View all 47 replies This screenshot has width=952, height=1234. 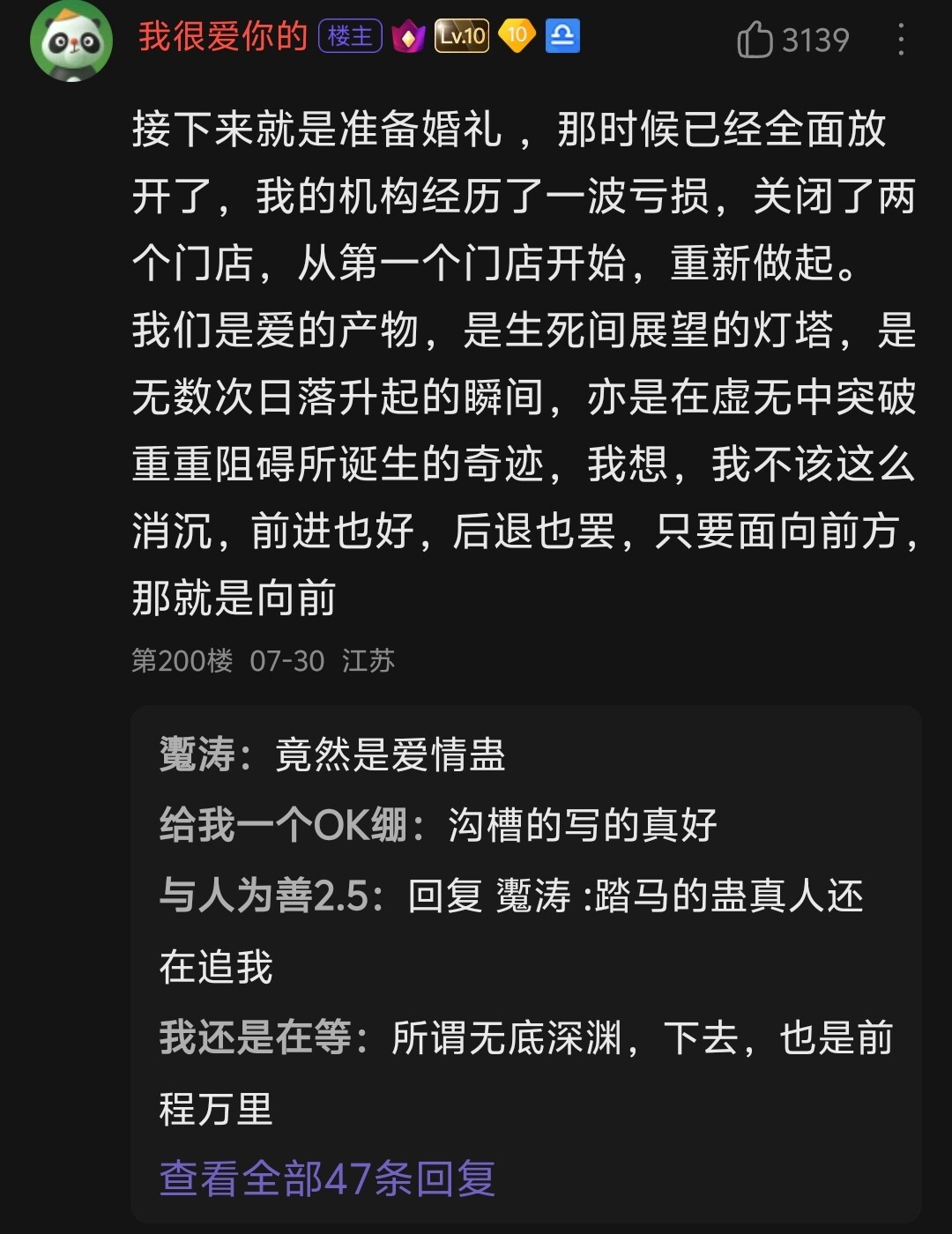coord(327,1178)
